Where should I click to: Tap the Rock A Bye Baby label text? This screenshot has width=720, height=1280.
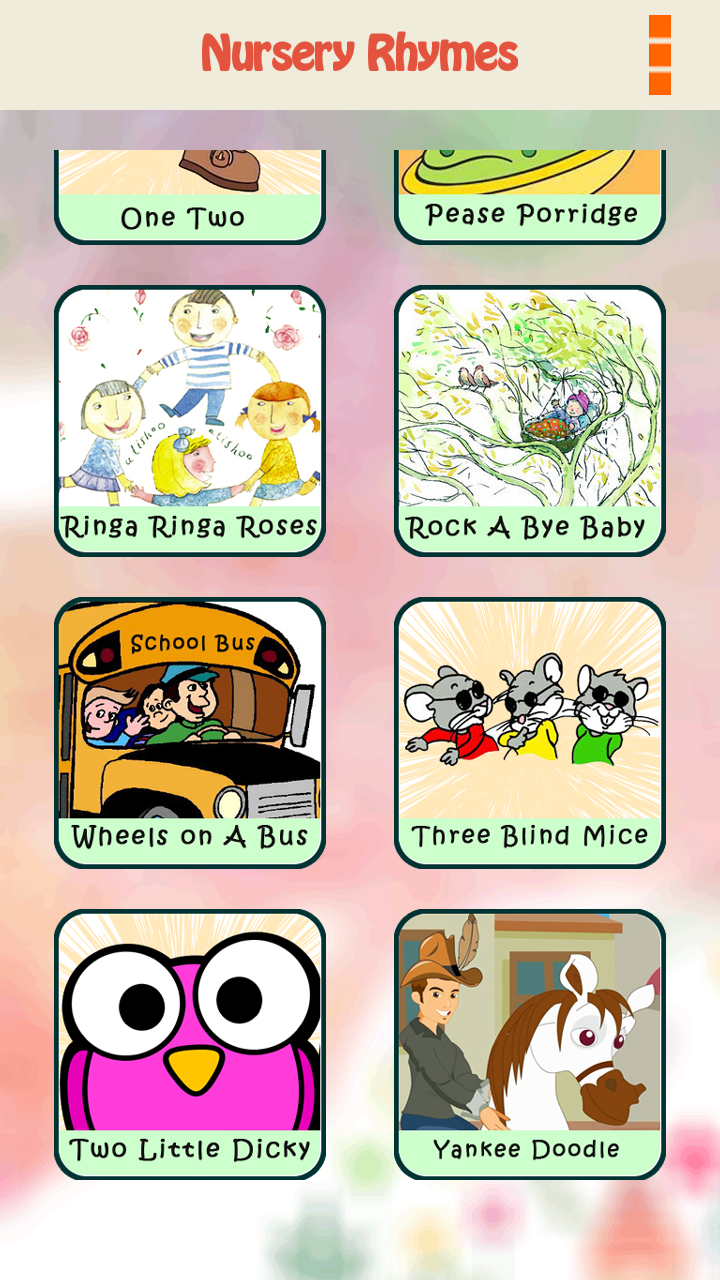point(530,528)
